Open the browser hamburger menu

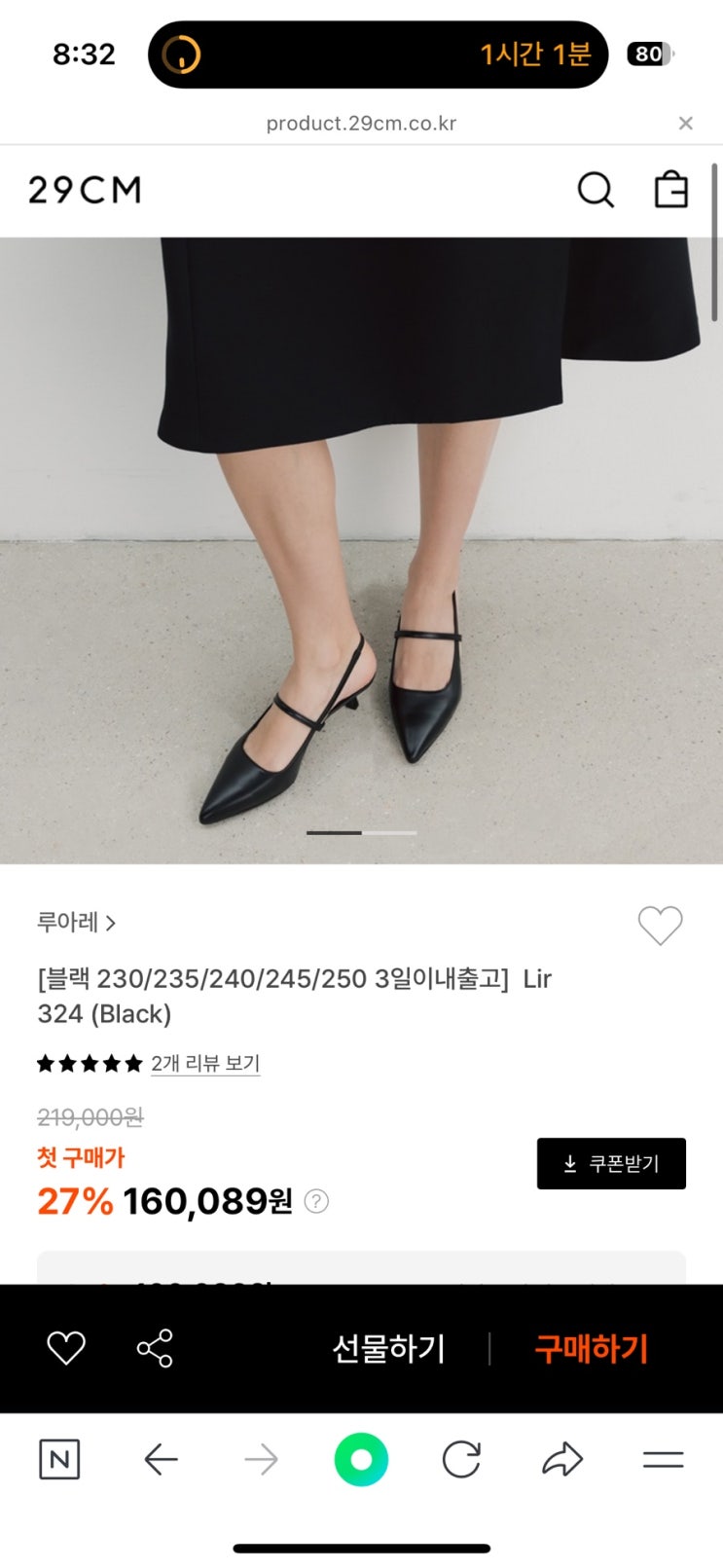pyautogui.click(x=664, y=1459)
